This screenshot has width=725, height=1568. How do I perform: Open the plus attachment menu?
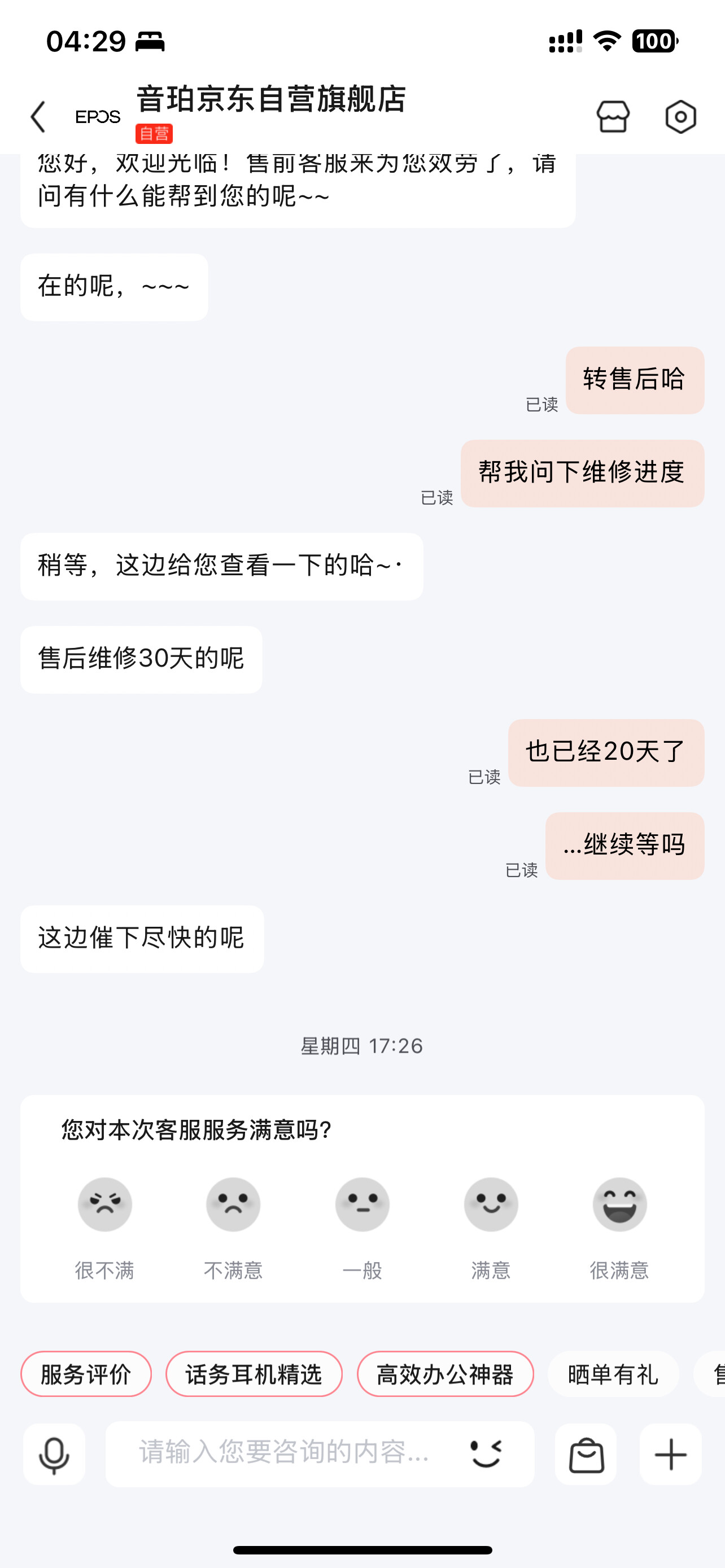[x=670, y=1454]
